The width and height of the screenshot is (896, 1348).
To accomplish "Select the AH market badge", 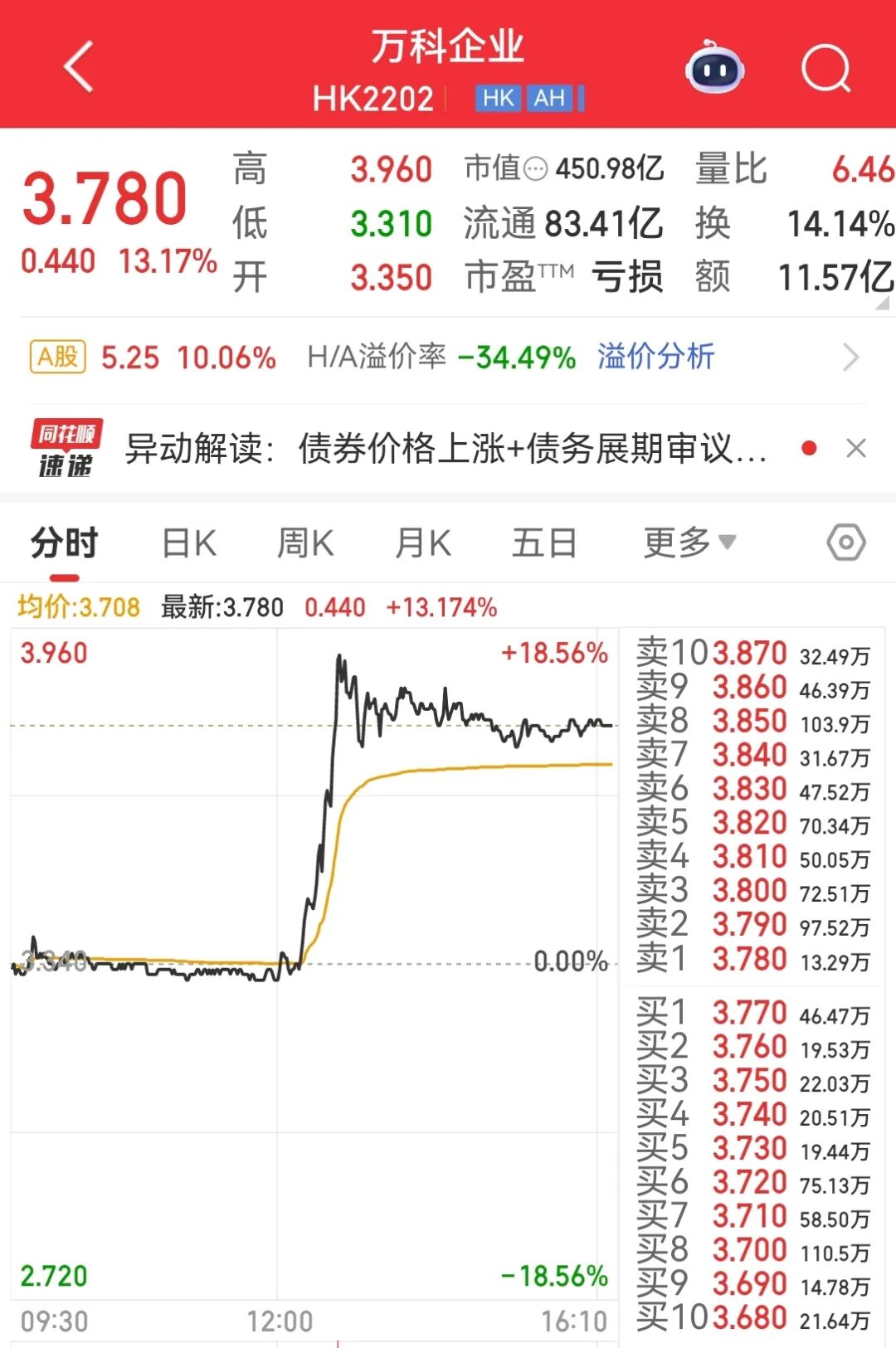I will (x=548, y=99).
